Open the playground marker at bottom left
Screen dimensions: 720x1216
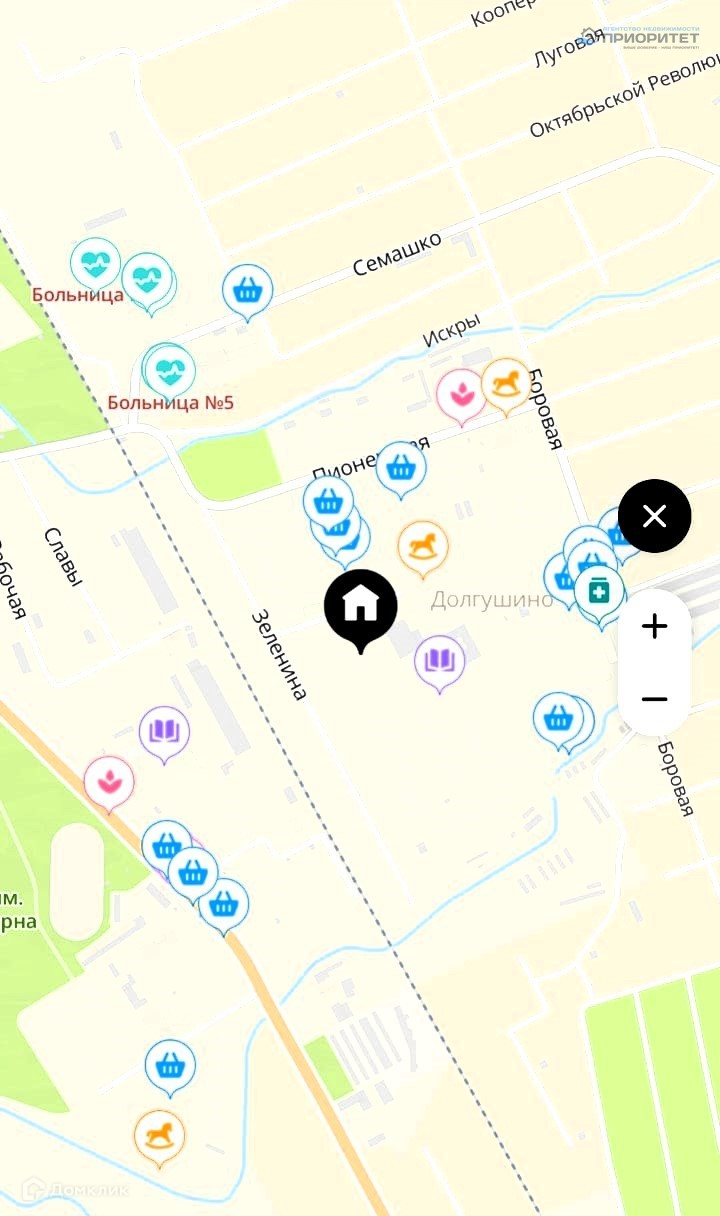(x=160, y=1135)
